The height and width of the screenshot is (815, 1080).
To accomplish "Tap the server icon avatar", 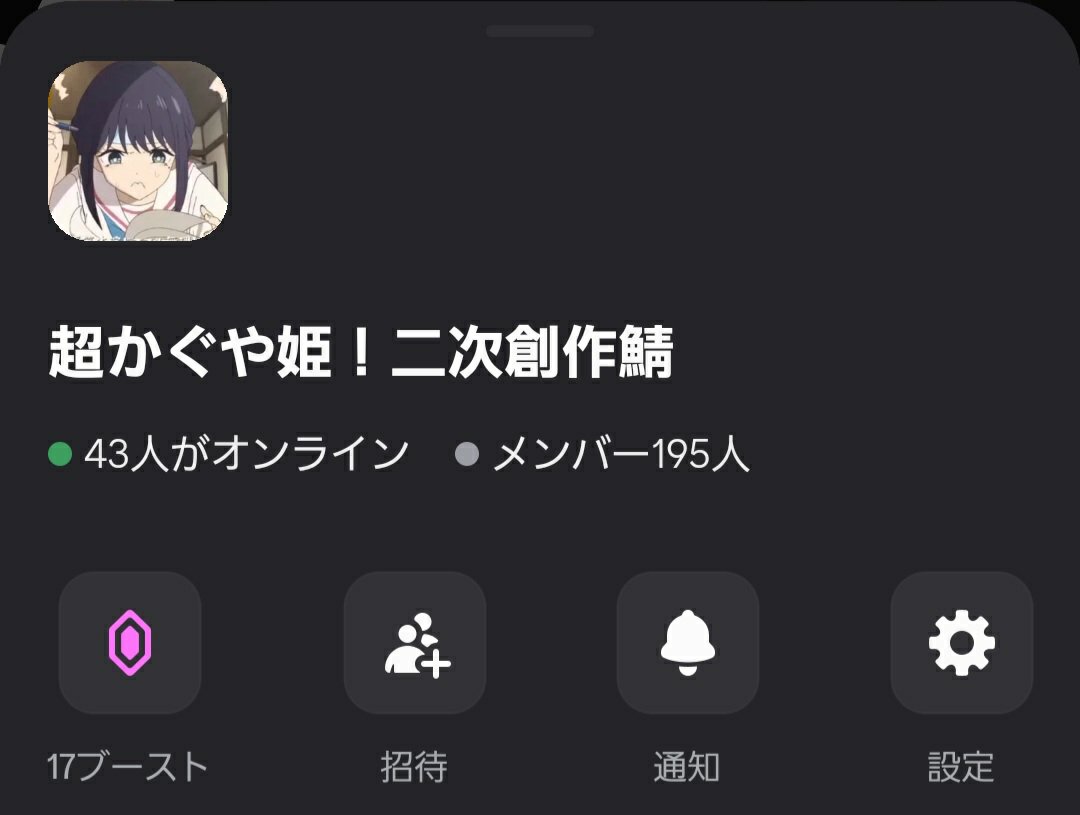I will pyautogui.click(x=138, y=151).
